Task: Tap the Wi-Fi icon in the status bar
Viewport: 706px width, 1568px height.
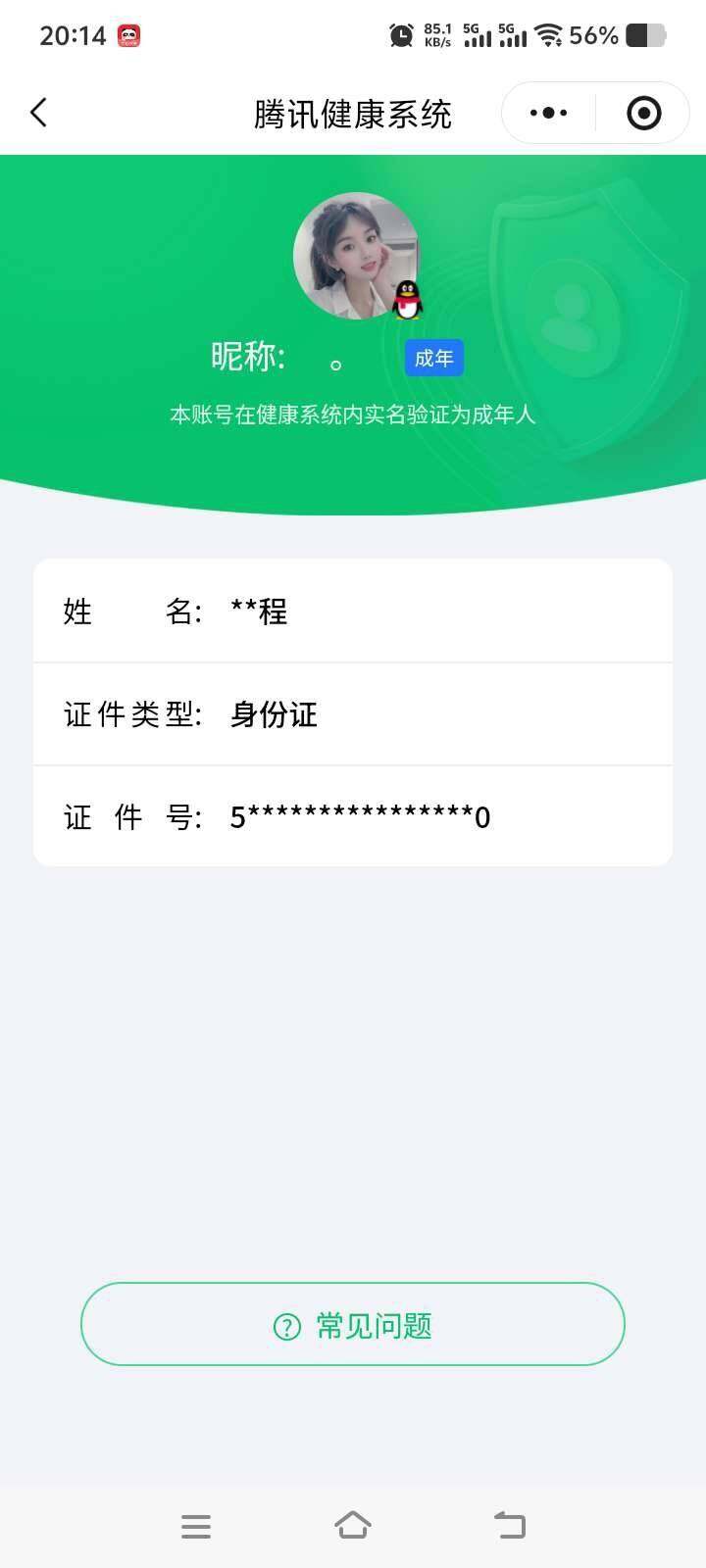Action: coord(550,35)
